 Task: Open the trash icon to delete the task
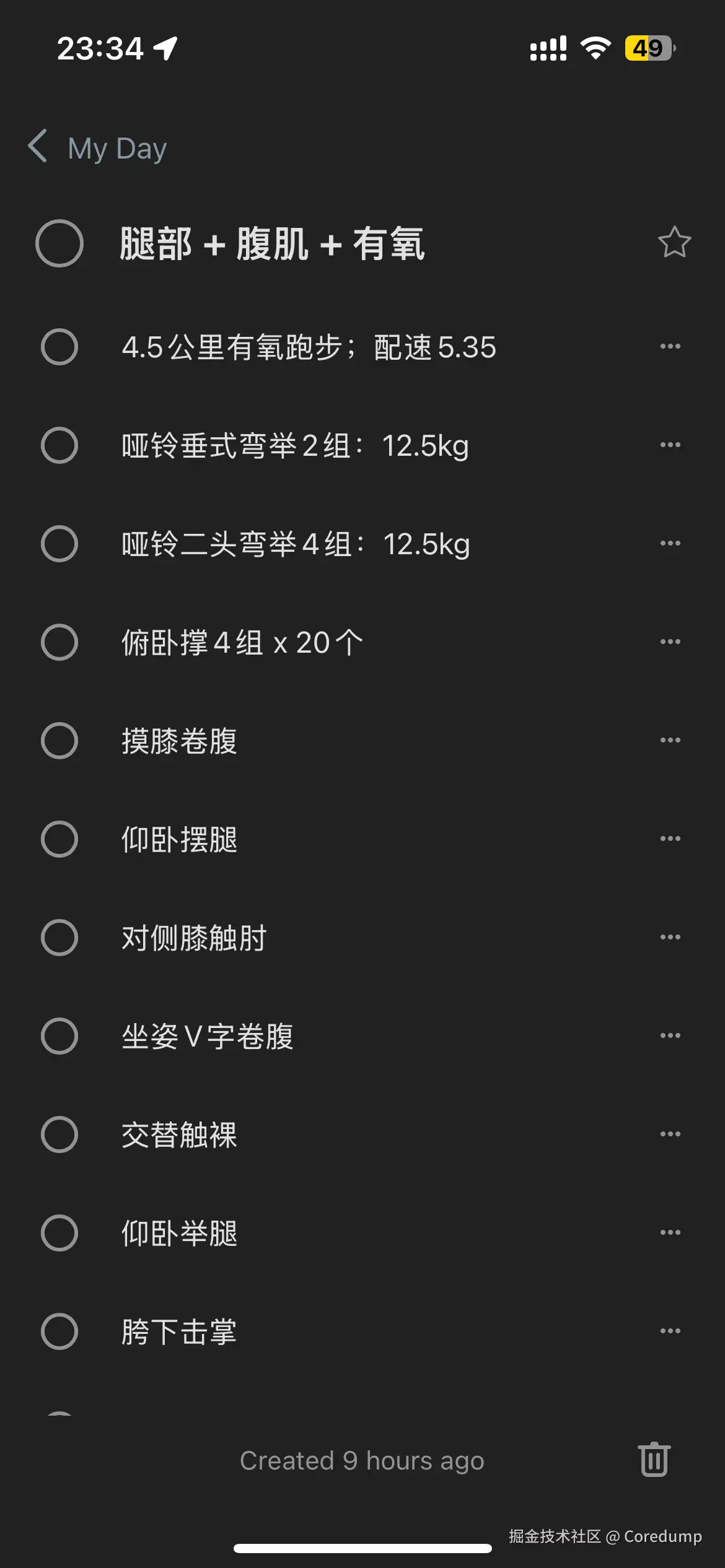tap(654, 1460)
